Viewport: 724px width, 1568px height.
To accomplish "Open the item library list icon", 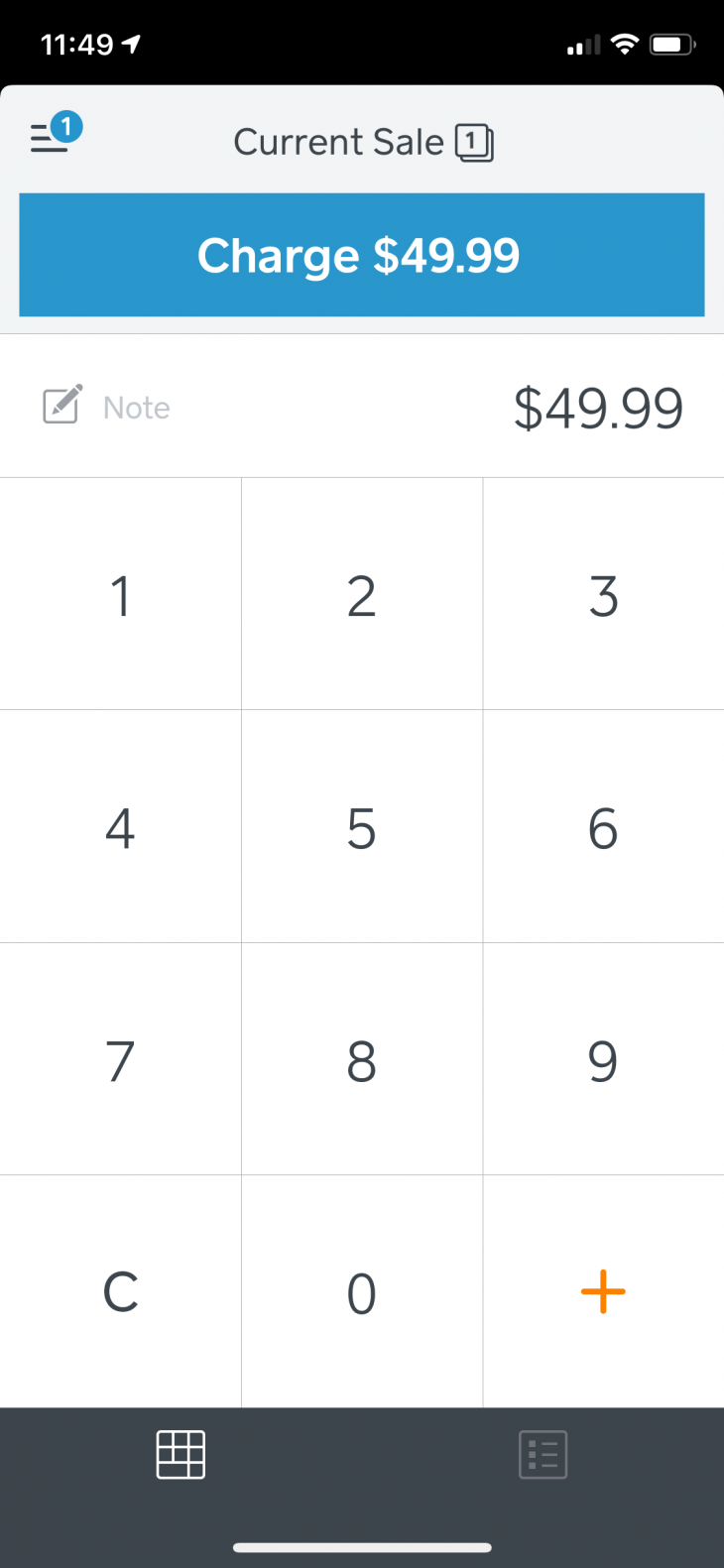I will (x=543, y=1454).
